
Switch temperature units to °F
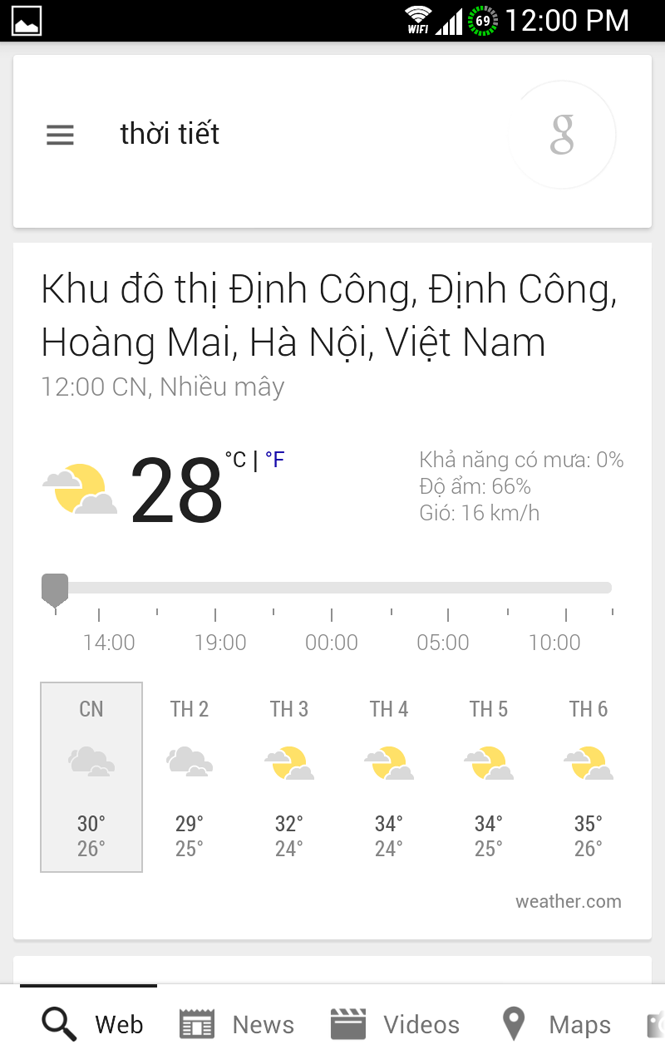pyautogui.click(x=275, y=460)
